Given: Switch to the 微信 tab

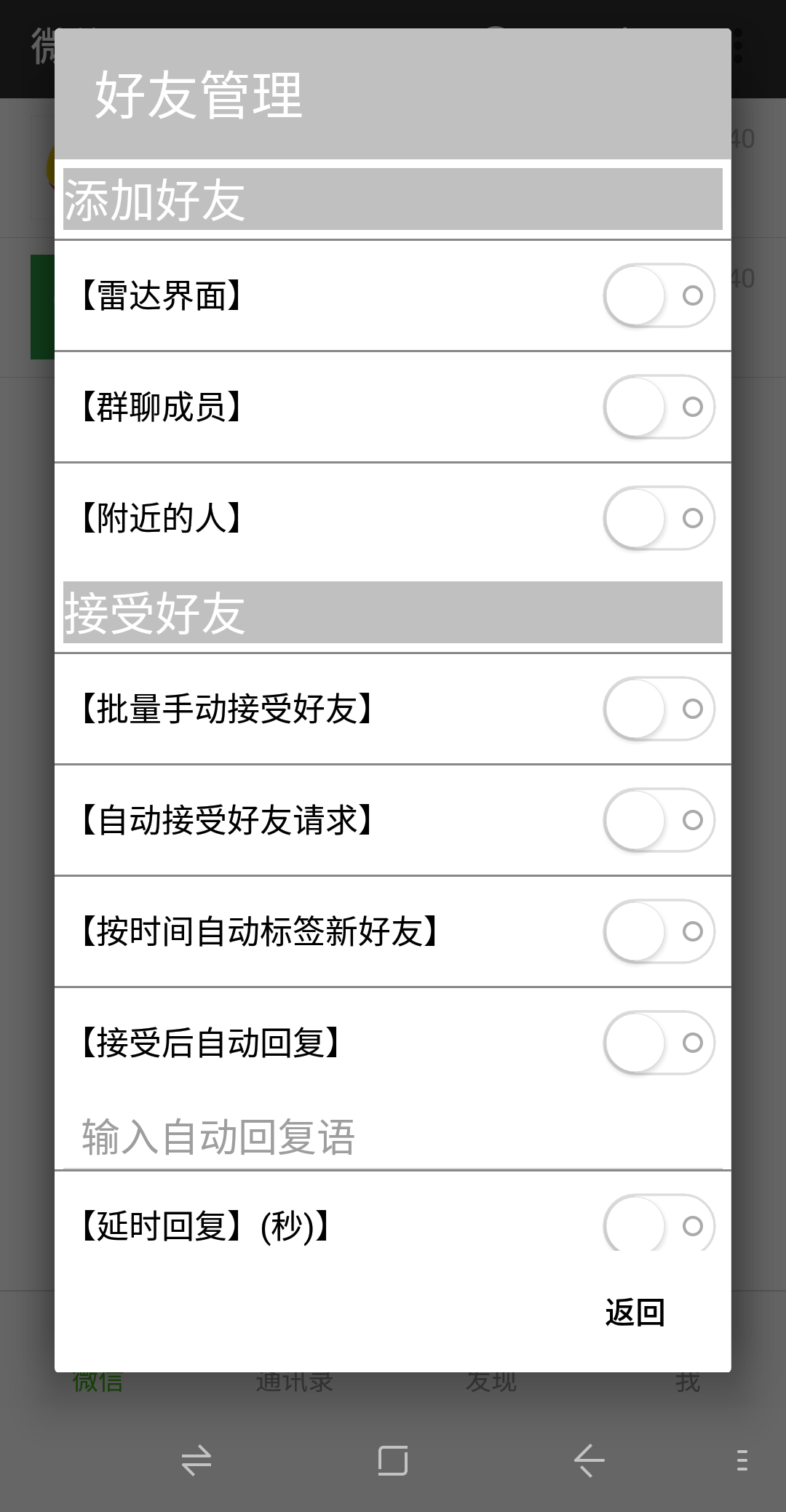Looking at the screenshot, I should click(x=98, y=1382).
